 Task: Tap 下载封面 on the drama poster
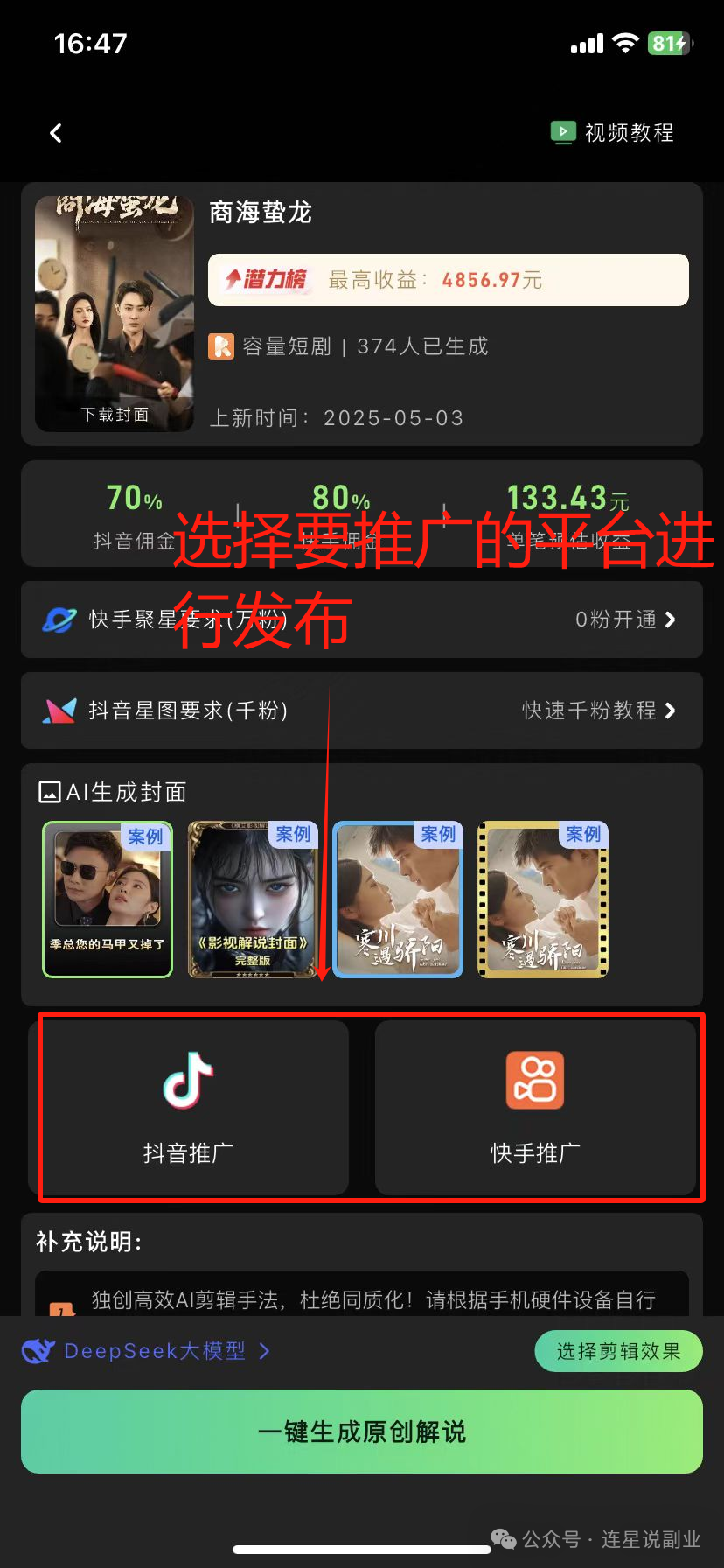coord(115,415)
